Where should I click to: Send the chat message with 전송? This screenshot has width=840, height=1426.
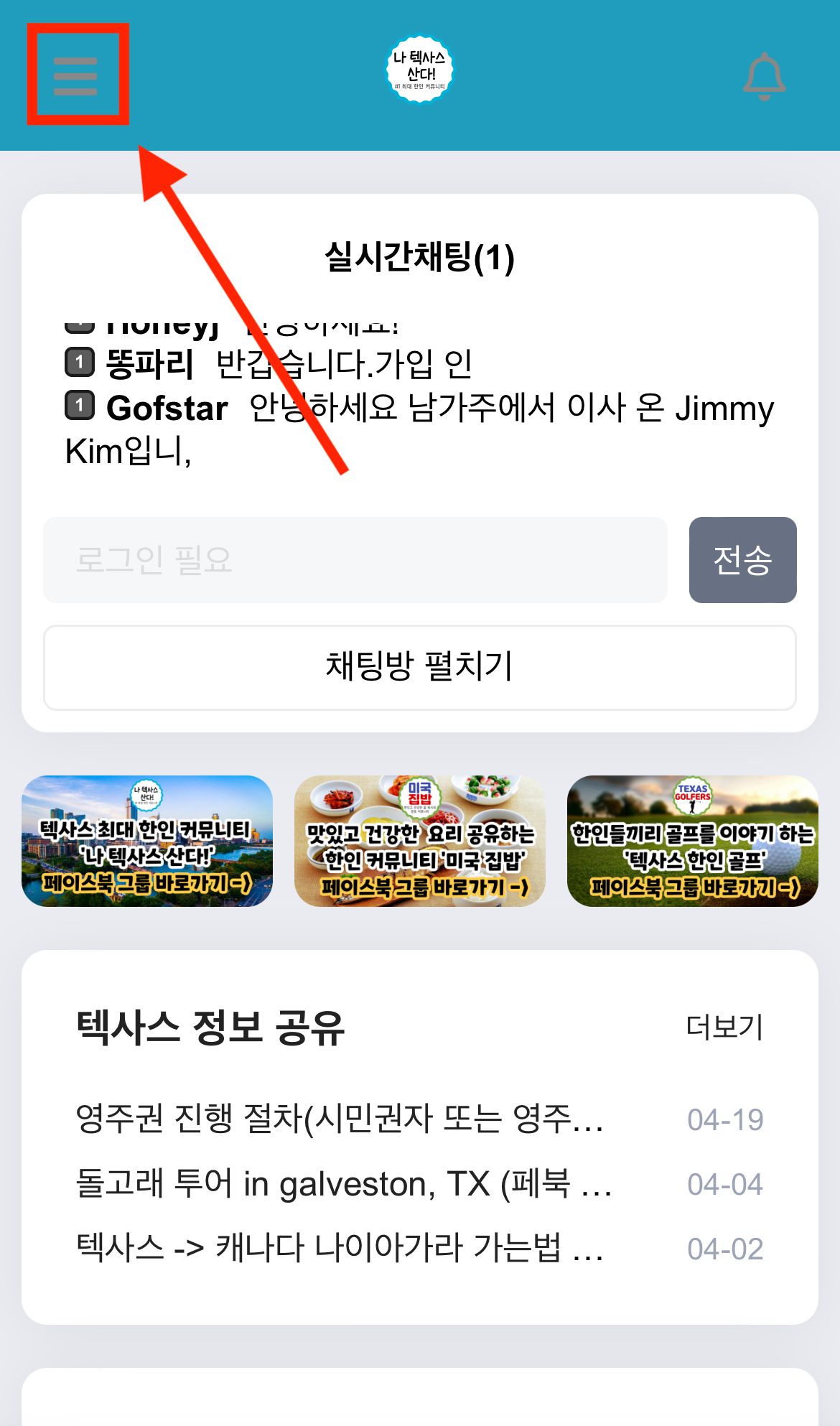[742, 560]
